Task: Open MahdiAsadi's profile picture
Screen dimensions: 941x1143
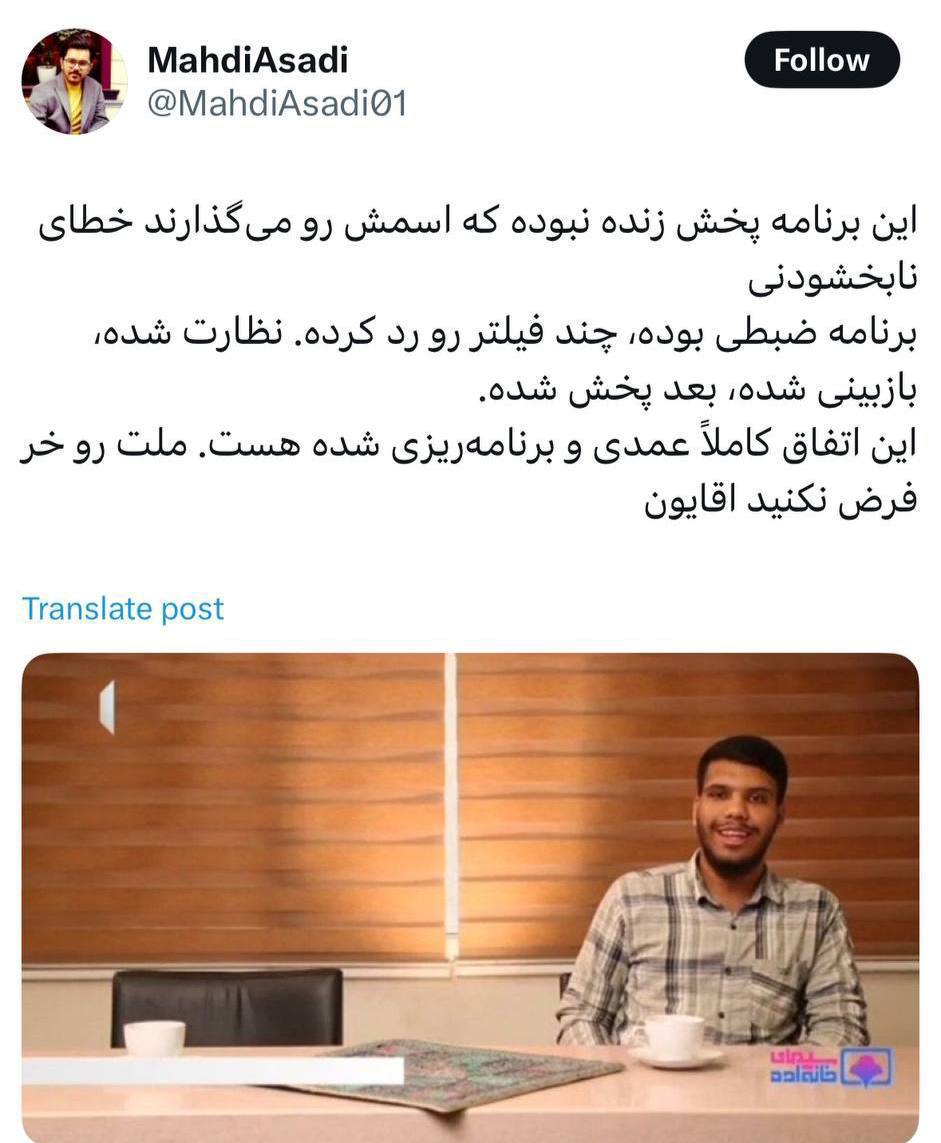Action: point(74,82)
